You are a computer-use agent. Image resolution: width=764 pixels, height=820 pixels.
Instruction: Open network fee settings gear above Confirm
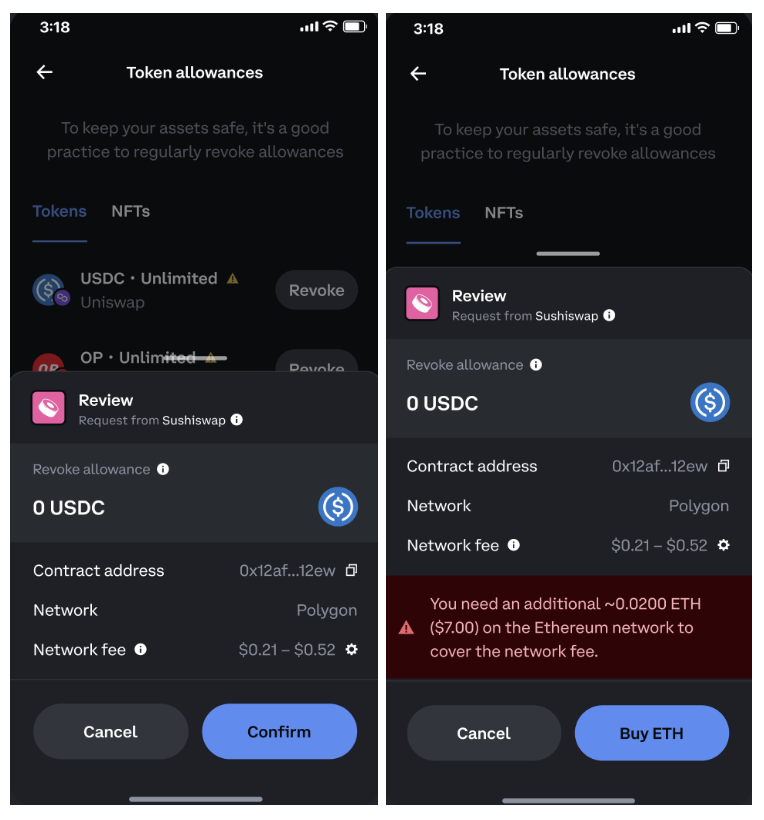click(x=351, y=650)
